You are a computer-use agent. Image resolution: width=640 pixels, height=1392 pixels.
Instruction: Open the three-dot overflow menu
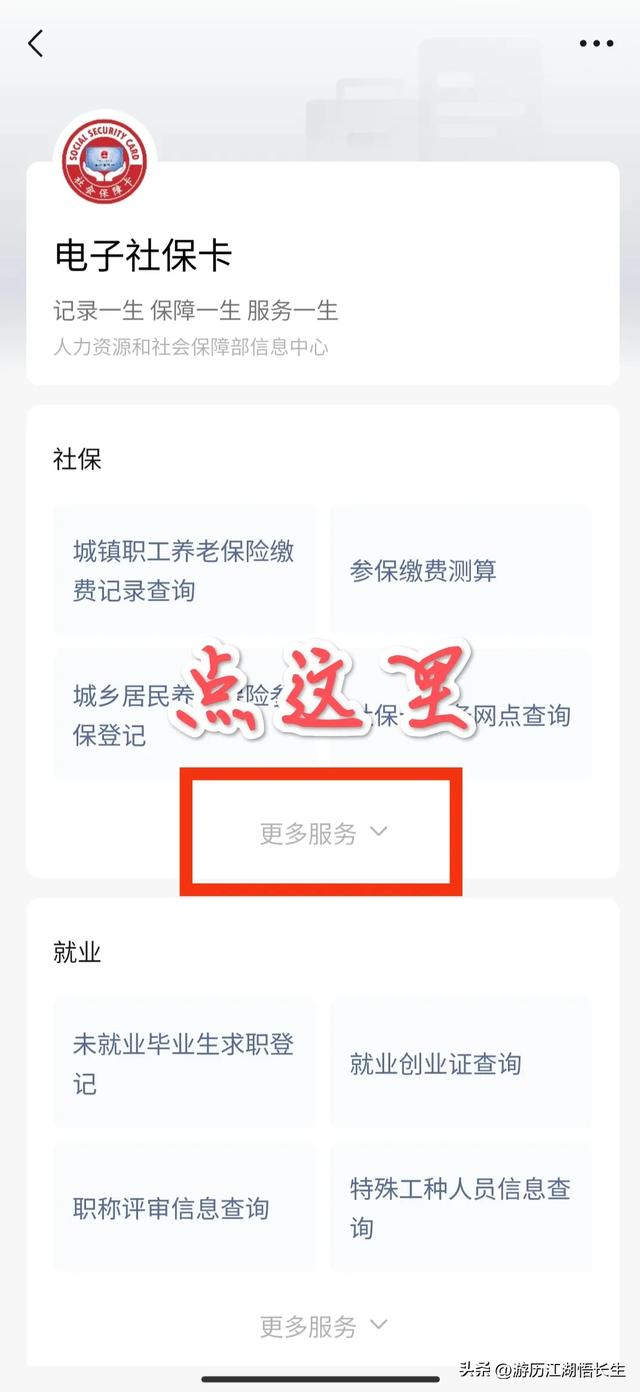coord(596,43)
